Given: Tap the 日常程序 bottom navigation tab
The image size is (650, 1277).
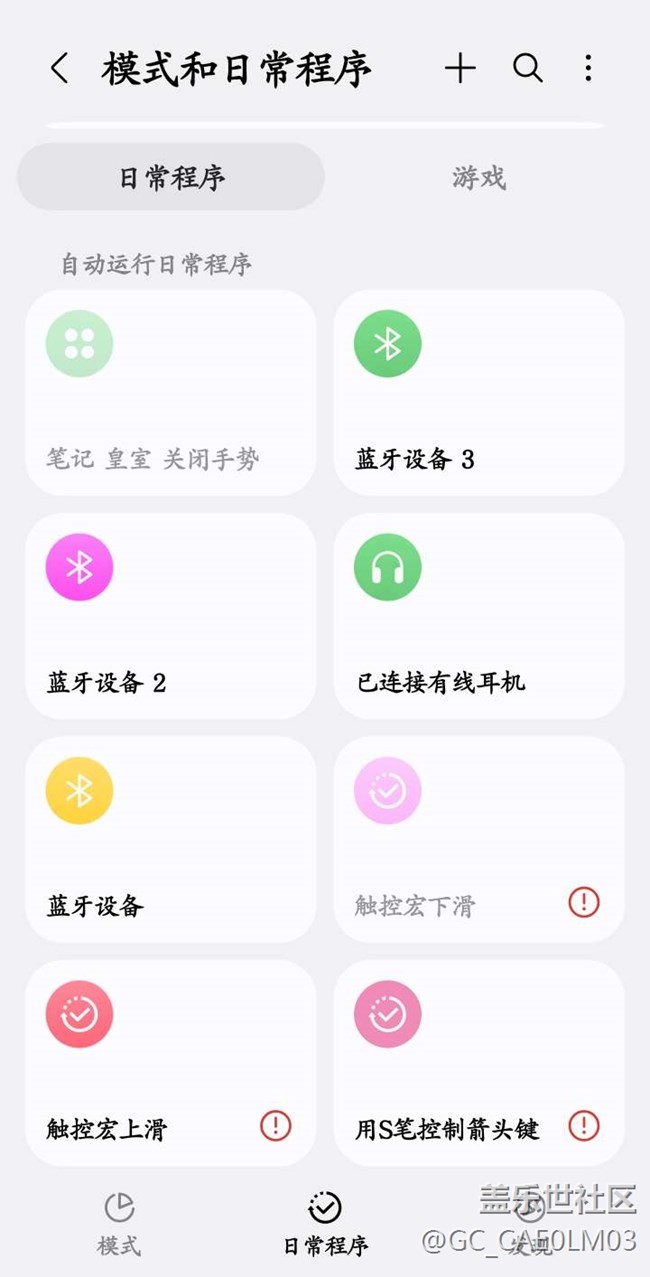Looking at the screenshot, I should click(x=325, y=1222).
